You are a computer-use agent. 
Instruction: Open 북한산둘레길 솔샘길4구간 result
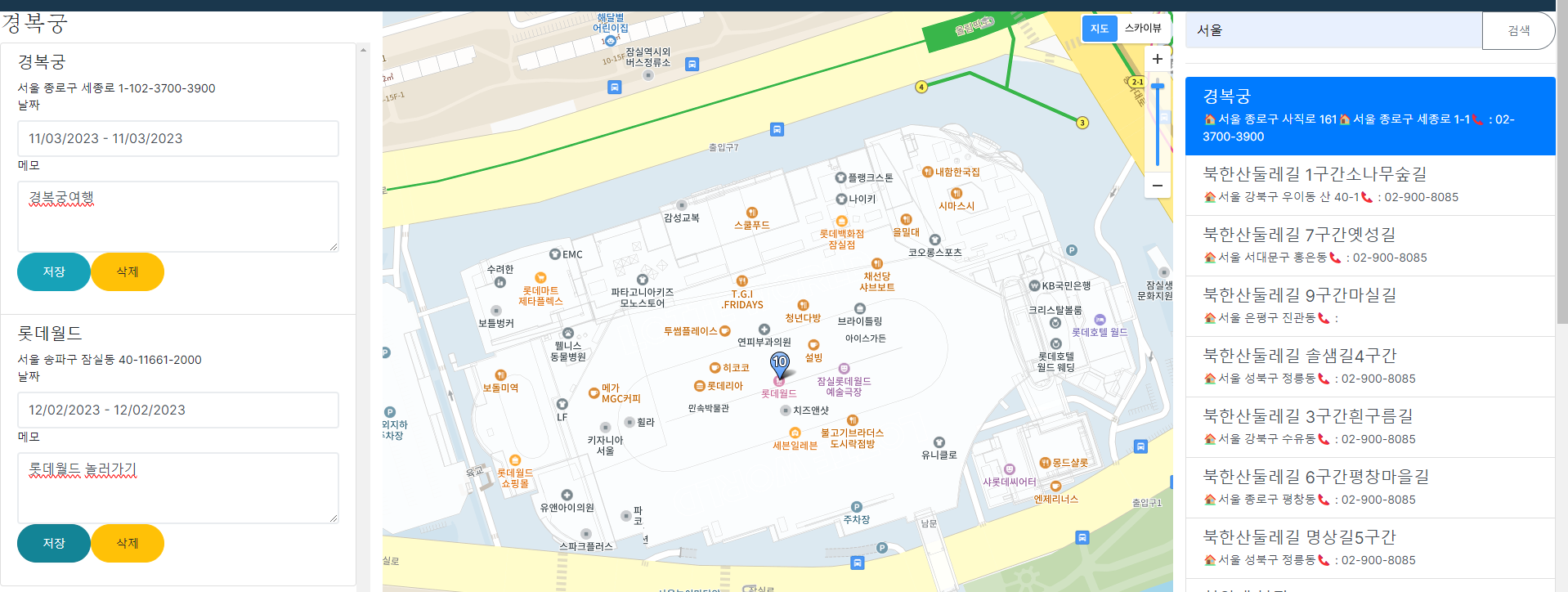point(1369,366)
